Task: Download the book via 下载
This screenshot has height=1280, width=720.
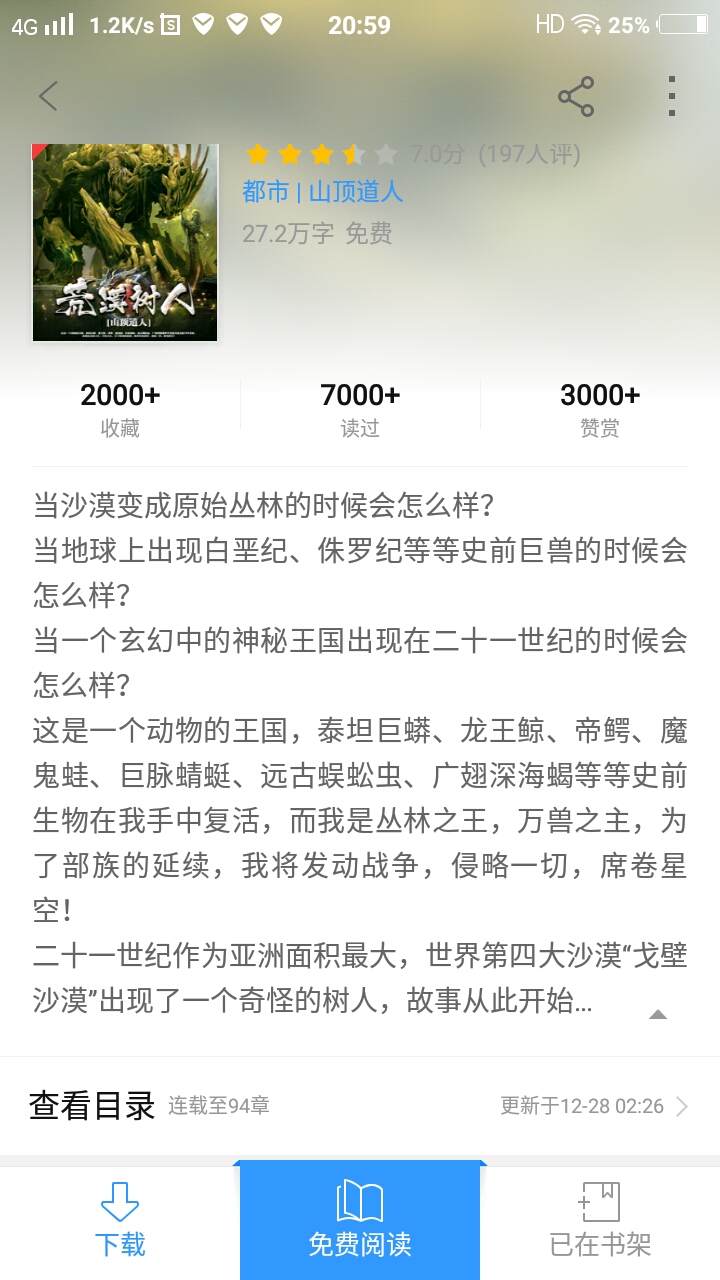Action: click(120, 1220)
